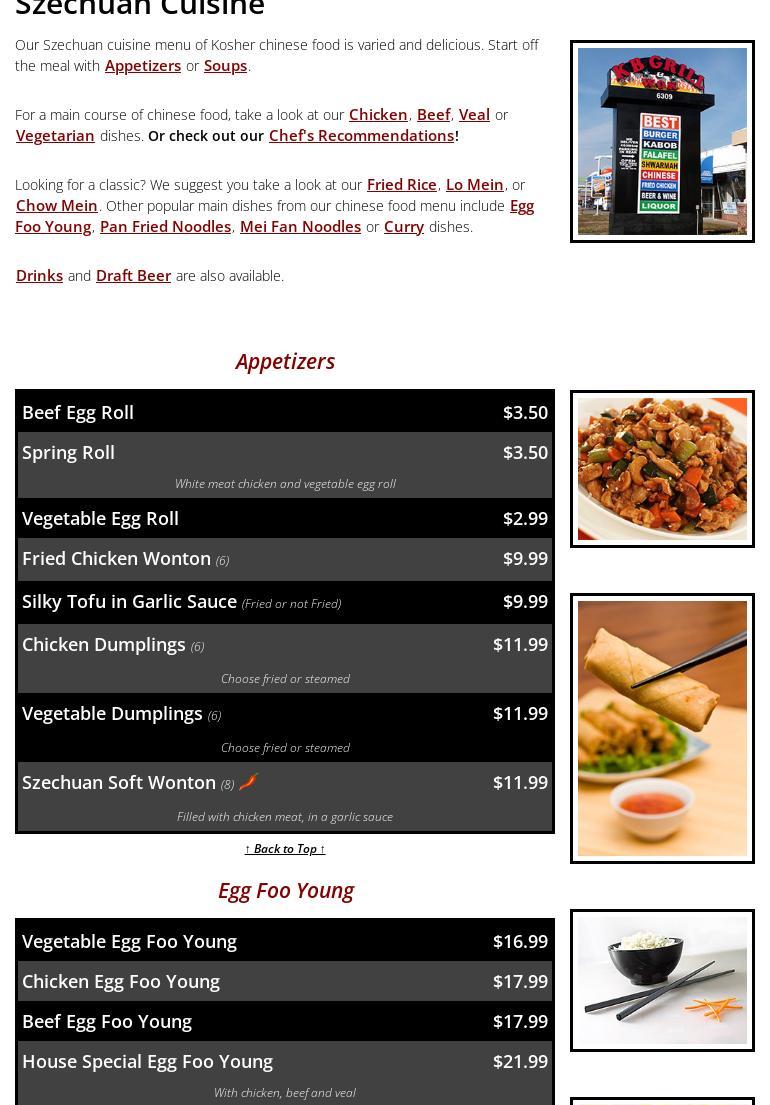Open the Beef dishes link

(433, 115)
